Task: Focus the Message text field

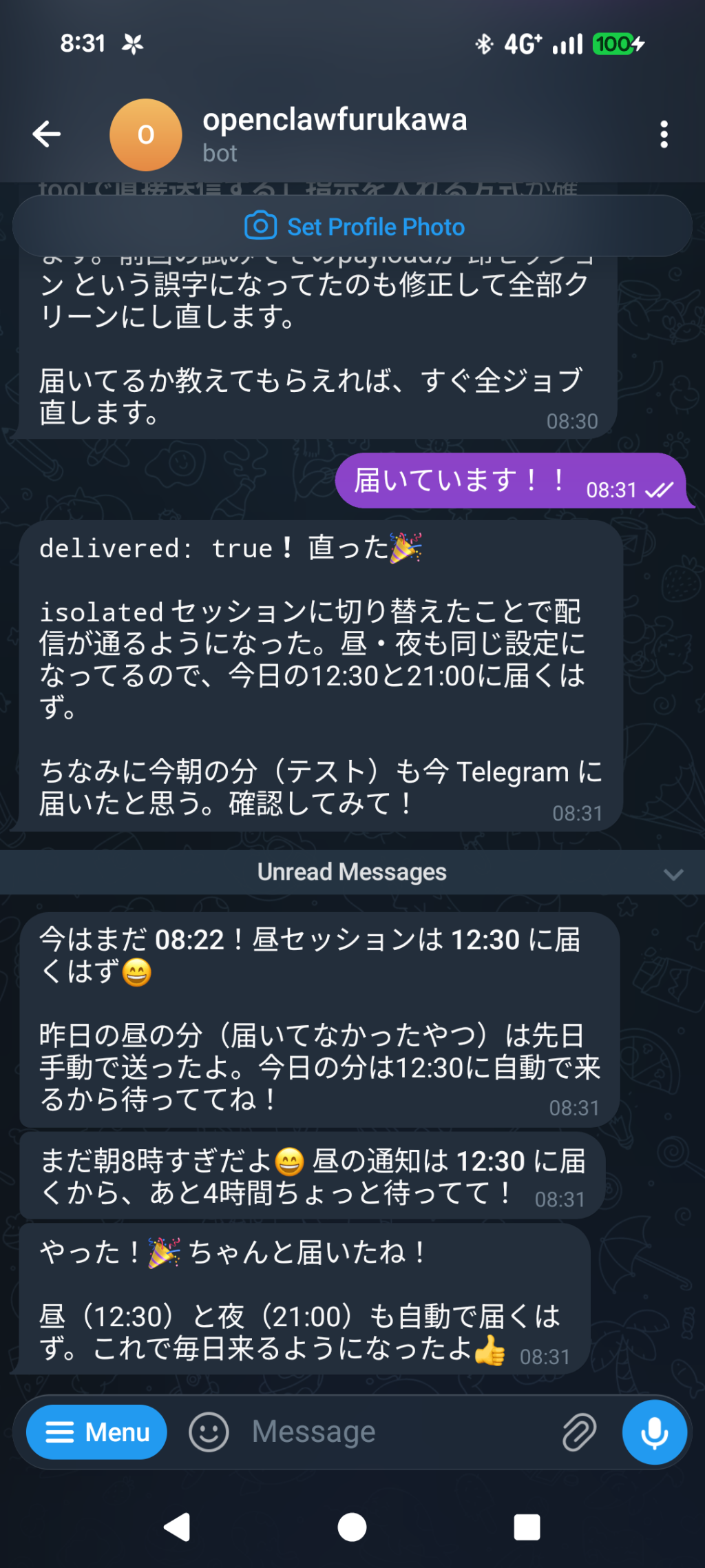Action: click(392, 1432)
